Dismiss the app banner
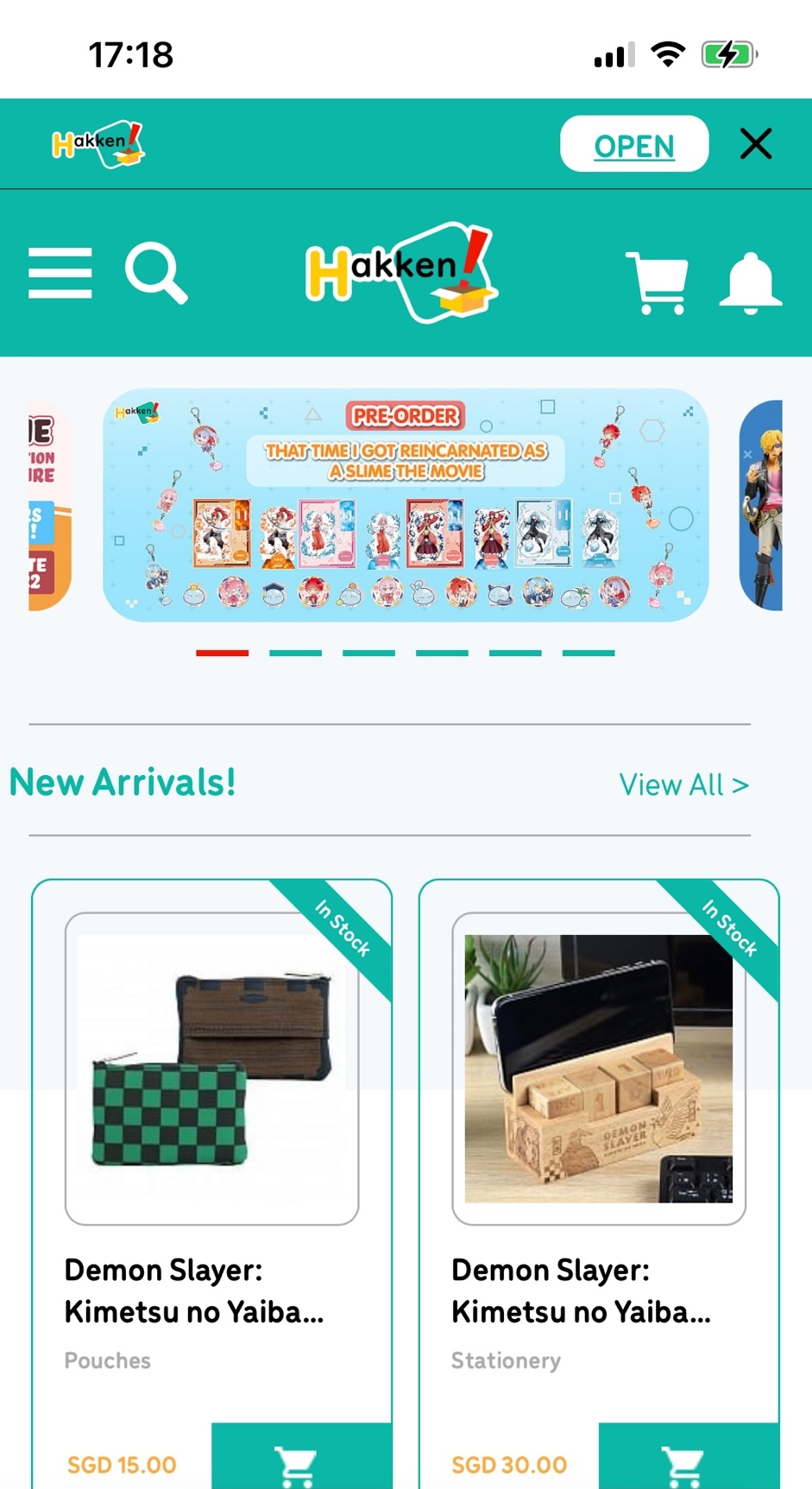The height and width of the screenshot is (1489, 812). (756, 143)
